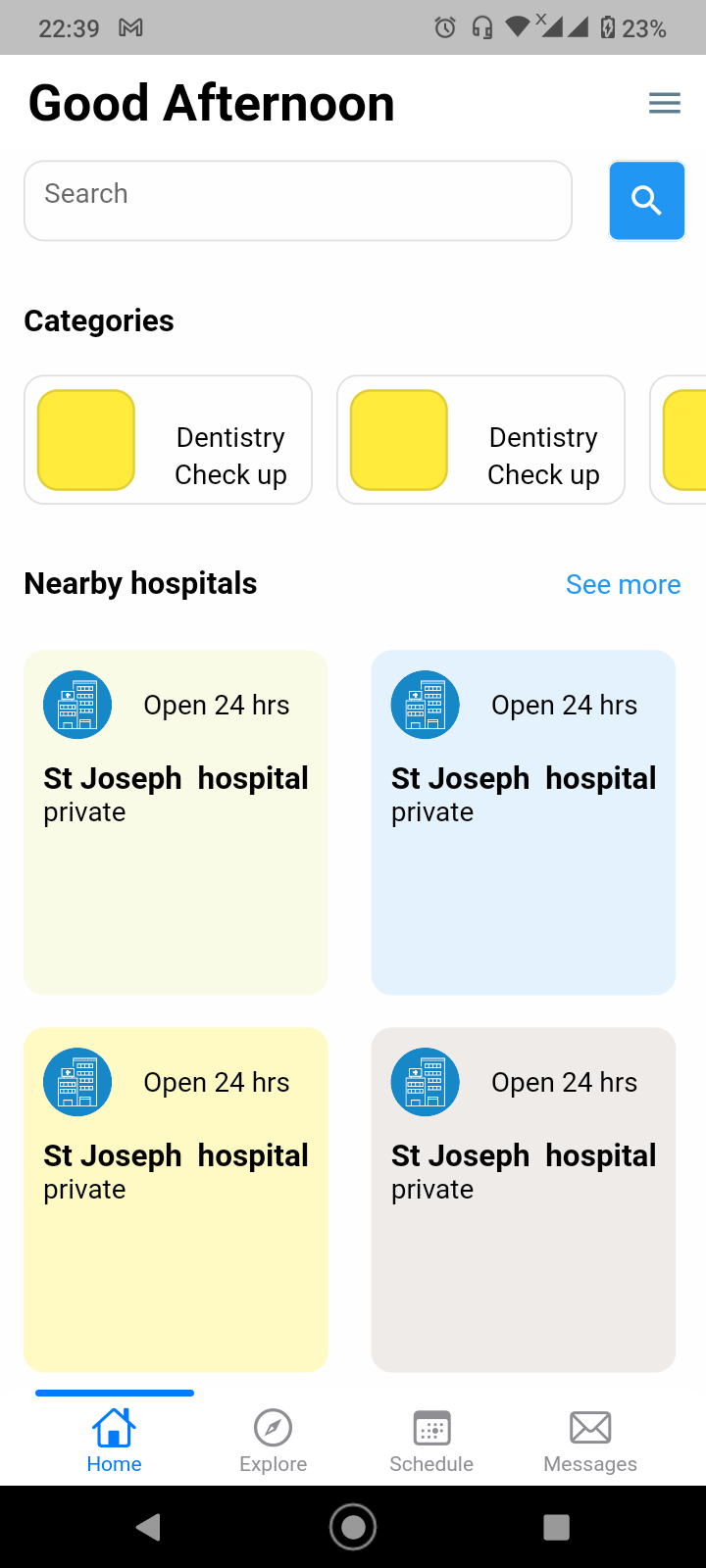The image size is (706, 1568).
Task: Open Messages via the envelope icon
Action: coord(590,1428)
